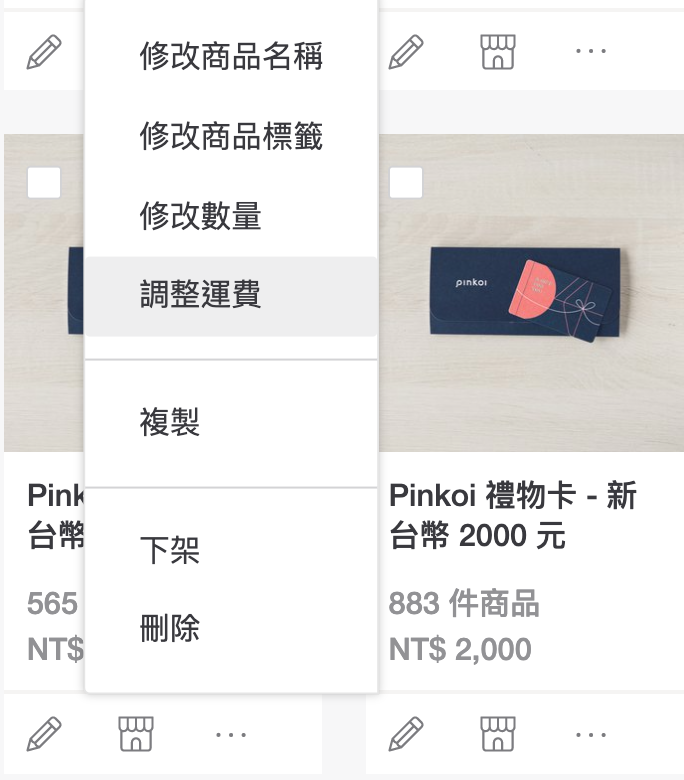Open 調整運費 shipping fee option
Screen dimensions: 684x780
(x=201, y=295)
